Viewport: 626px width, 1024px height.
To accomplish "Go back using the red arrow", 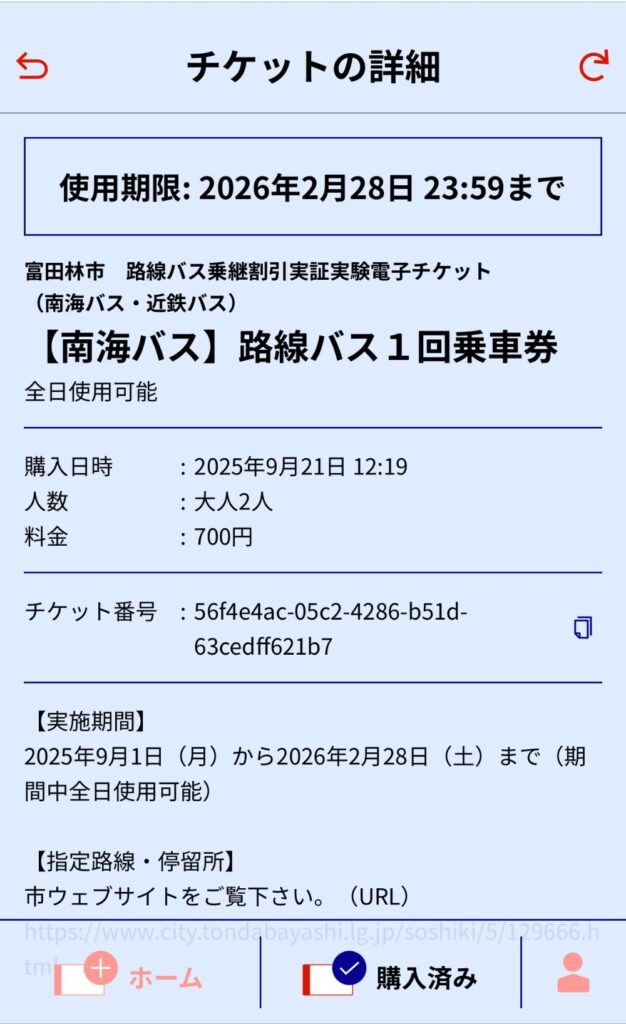I will pos(32,67).
